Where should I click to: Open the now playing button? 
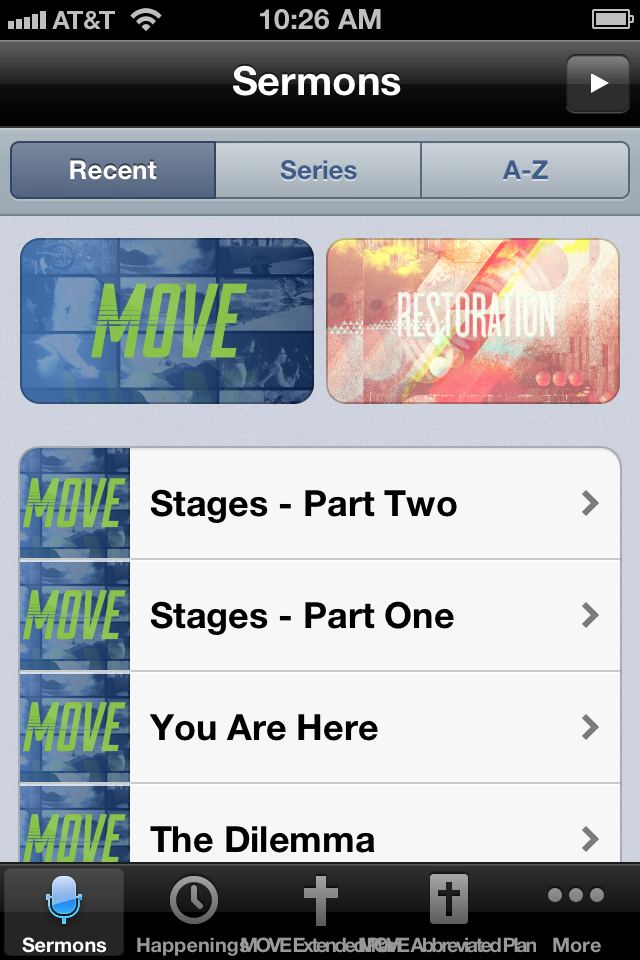pos(598,84)
